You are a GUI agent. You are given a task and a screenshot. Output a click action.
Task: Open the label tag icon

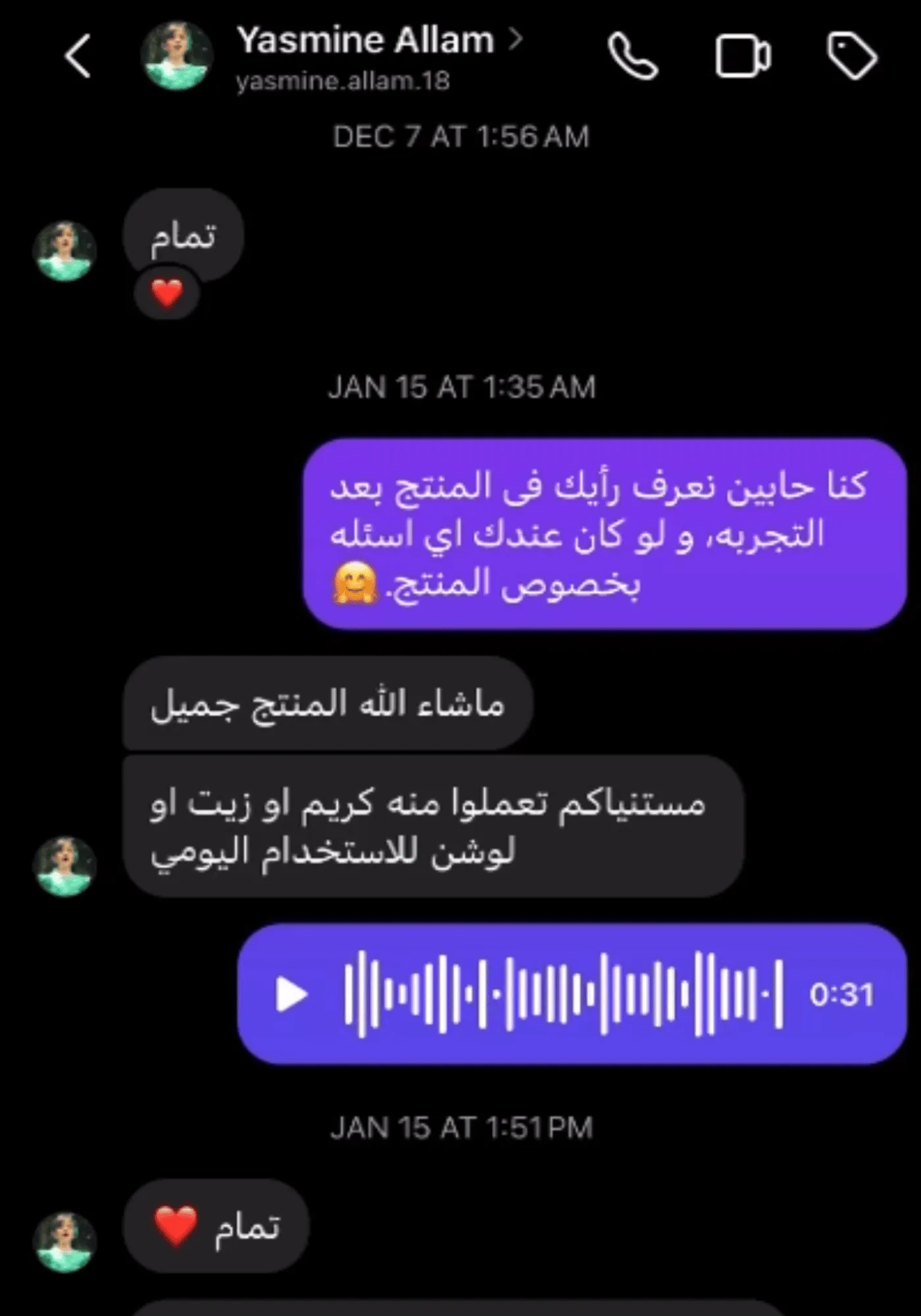[852, 57]
